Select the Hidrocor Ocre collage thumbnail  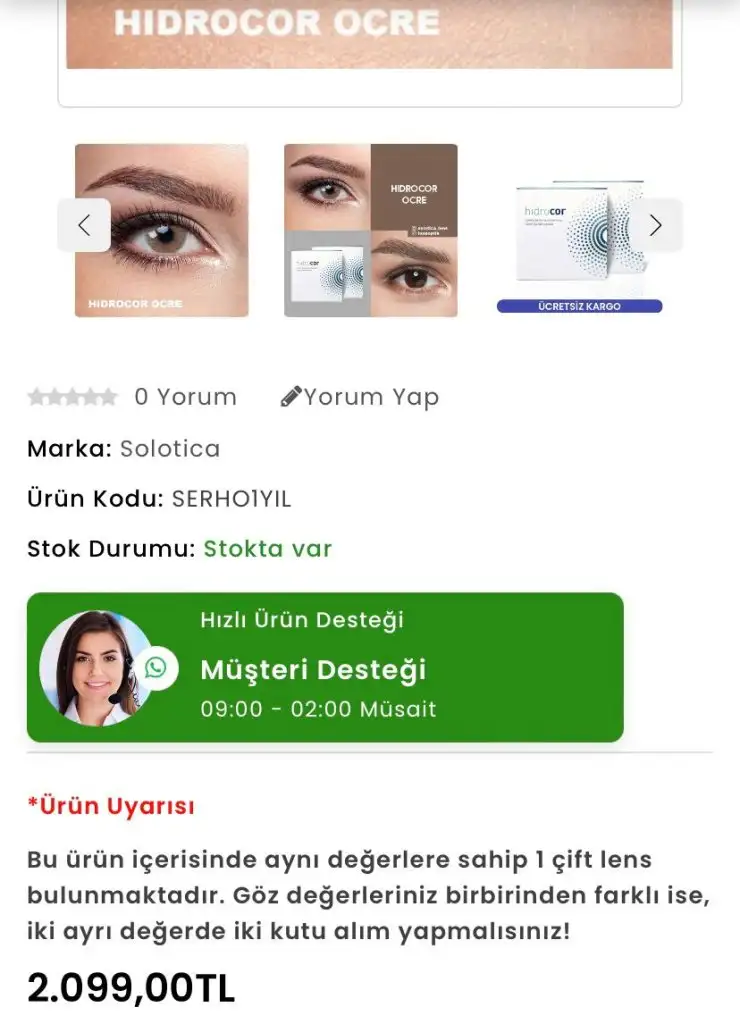click(371, 231)
